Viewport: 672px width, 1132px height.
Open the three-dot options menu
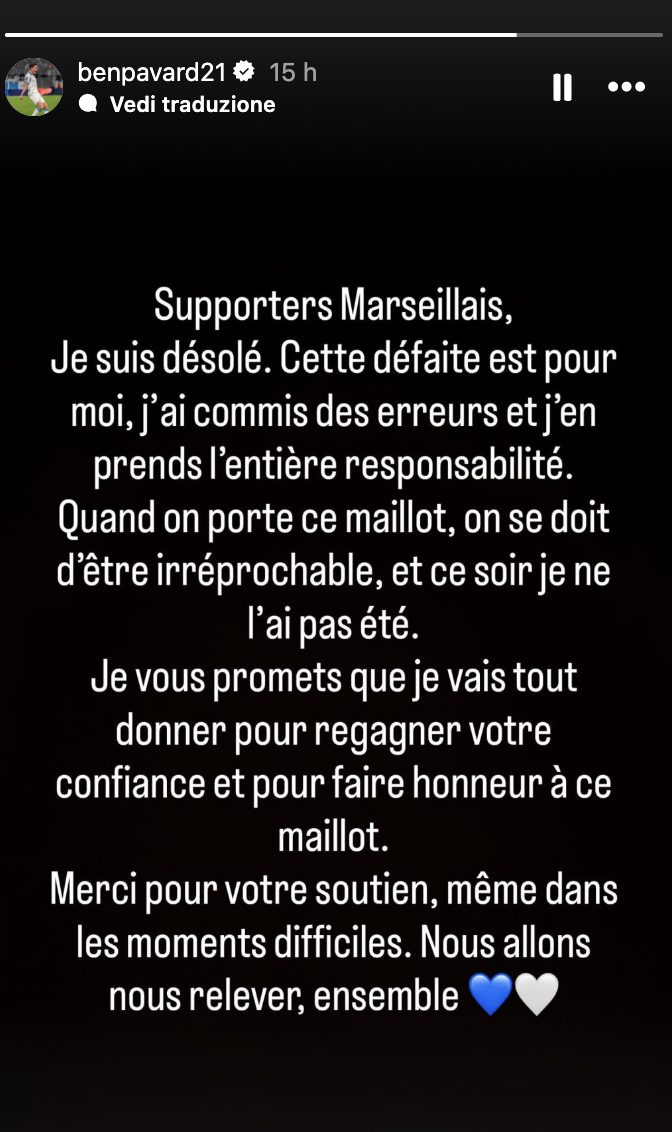627,88
